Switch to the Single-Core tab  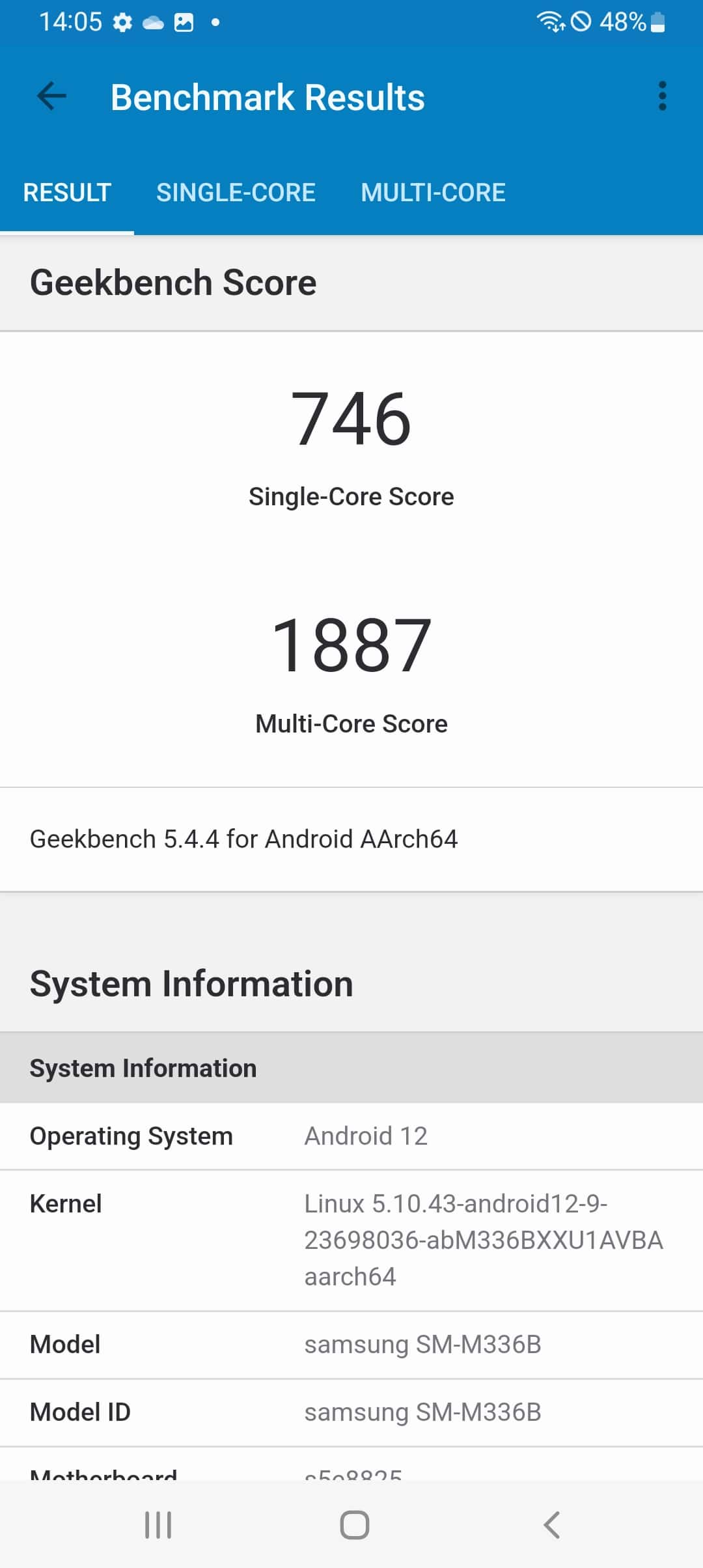[x=236, y=193]
